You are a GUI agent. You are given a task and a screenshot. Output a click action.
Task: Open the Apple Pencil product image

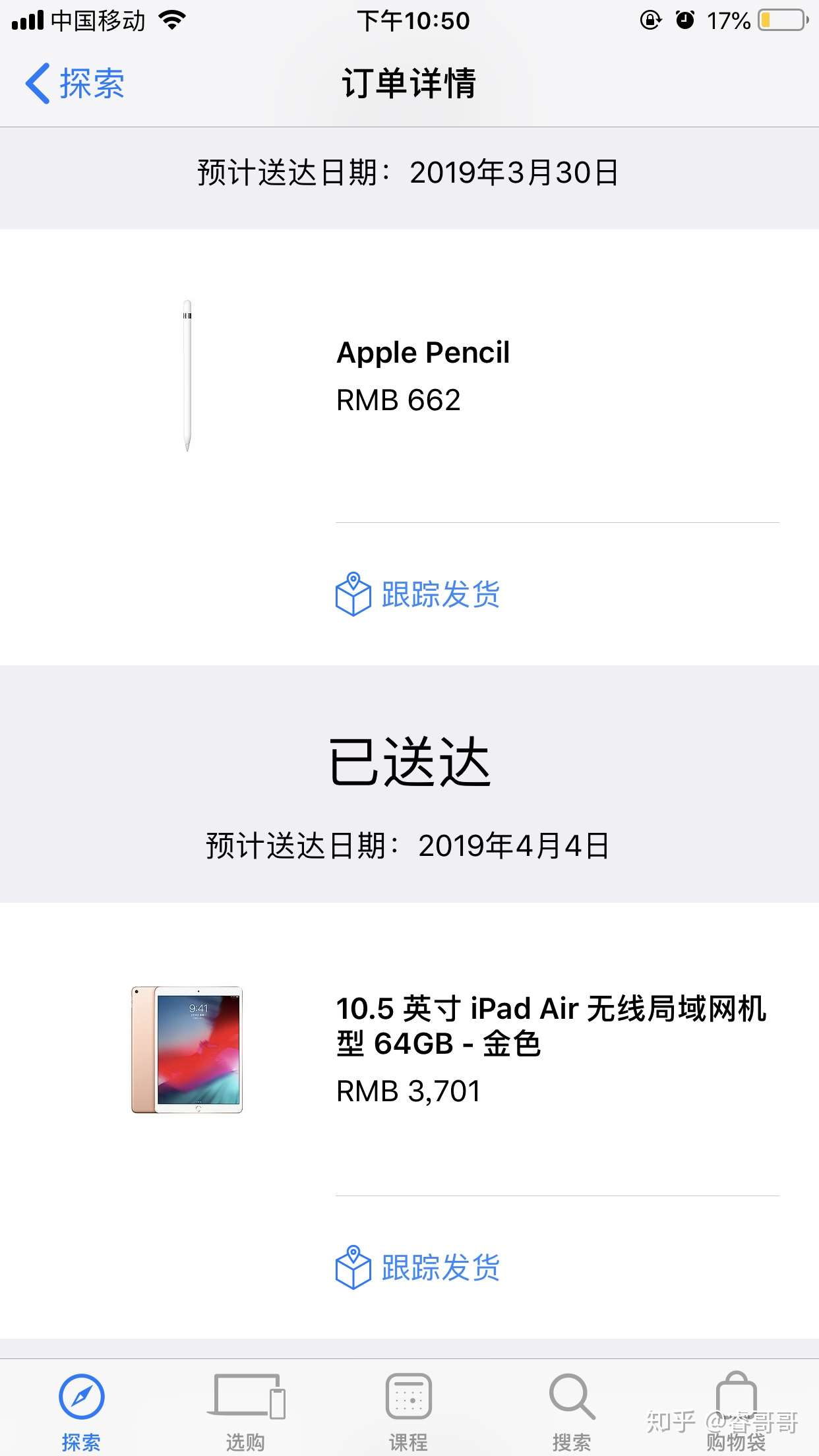click(x=187, y=376)
